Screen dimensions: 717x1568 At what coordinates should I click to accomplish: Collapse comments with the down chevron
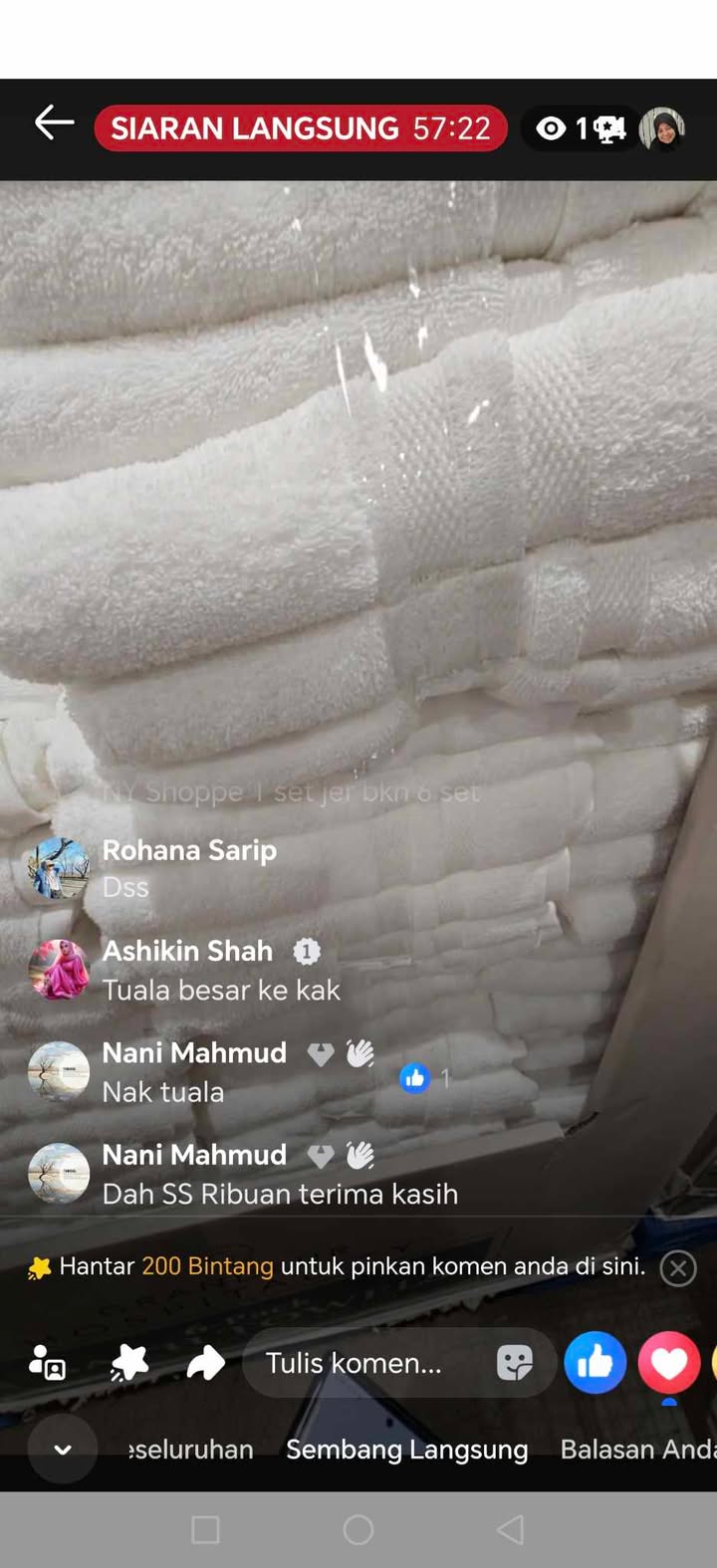coord(62,1450)
